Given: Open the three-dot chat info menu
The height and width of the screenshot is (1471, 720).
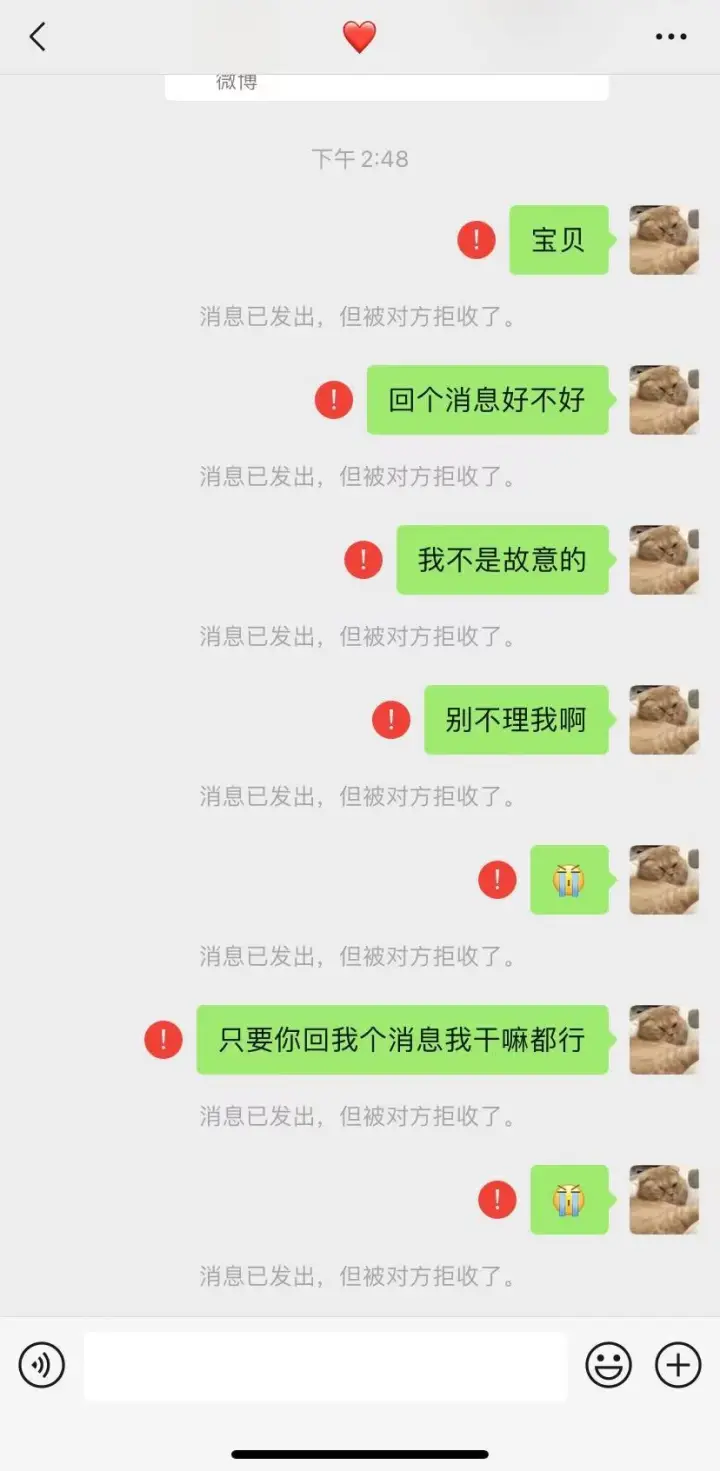Looking at the screenshot, I should 671,37.
